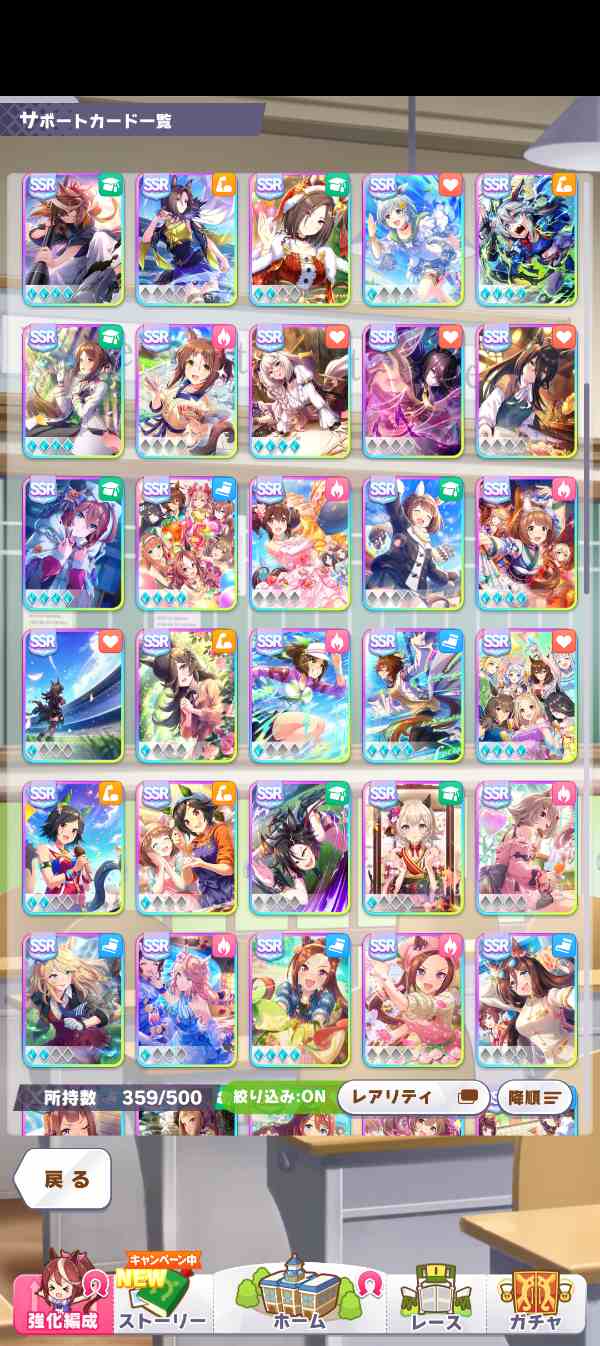
Task: Go to the ストーリー tab
Action: (x=162, y=1298)
